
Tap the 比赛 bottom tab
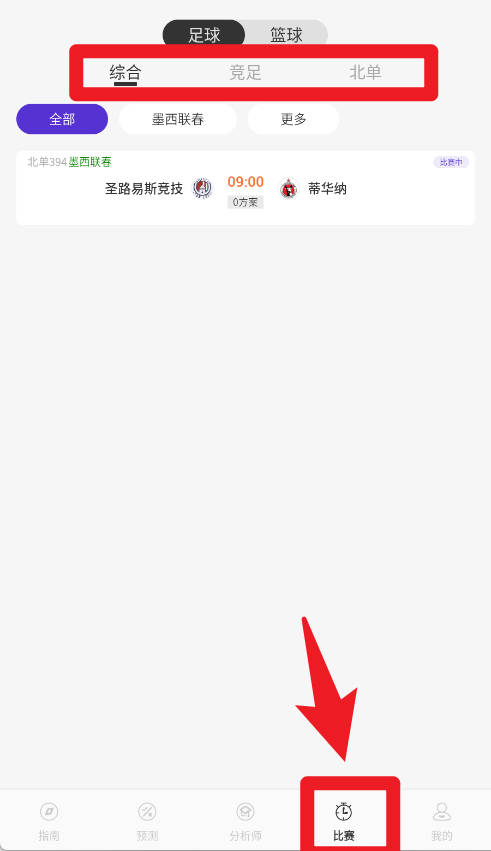pyautogui.click(x=343, y=822)
